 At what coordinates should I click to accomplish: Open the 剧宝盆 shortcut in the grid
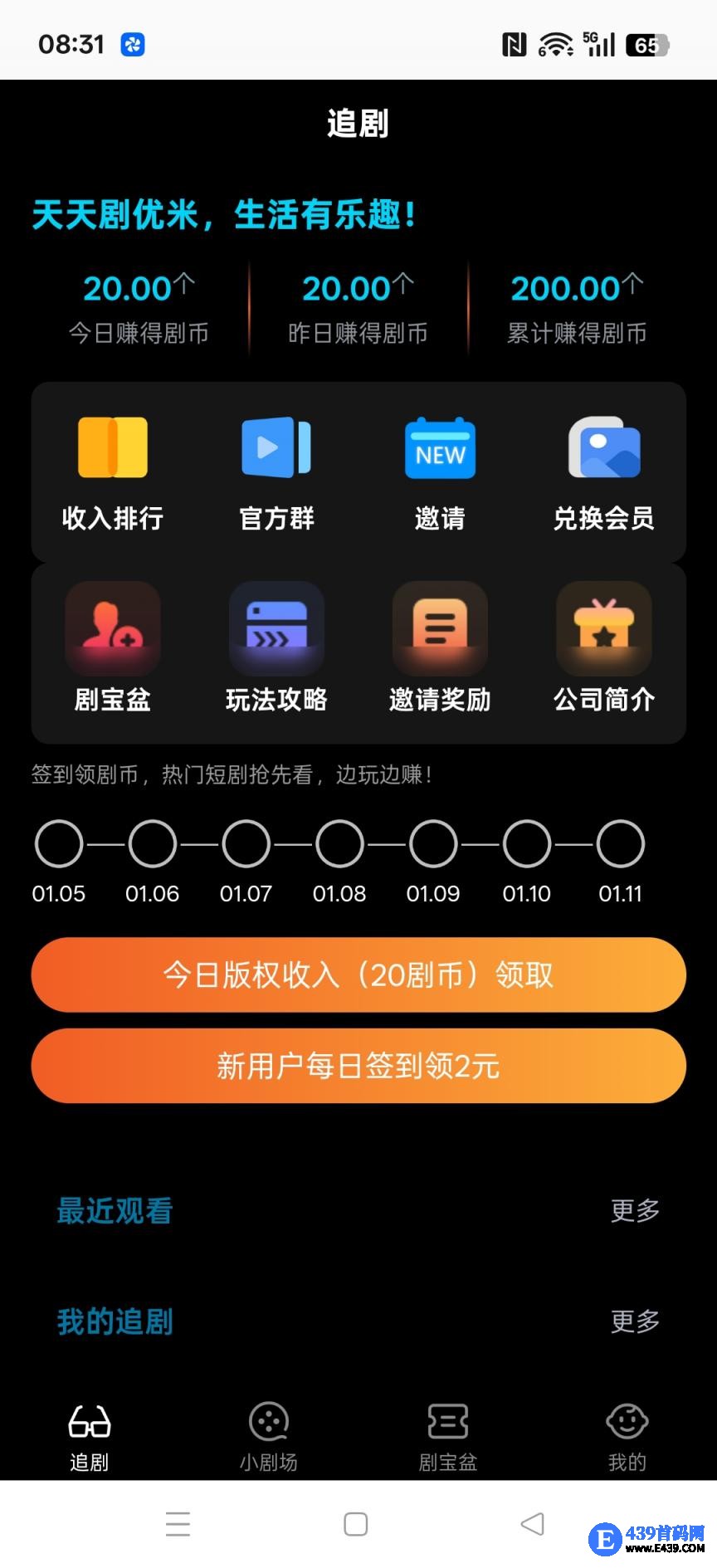[x=113, y=647]
